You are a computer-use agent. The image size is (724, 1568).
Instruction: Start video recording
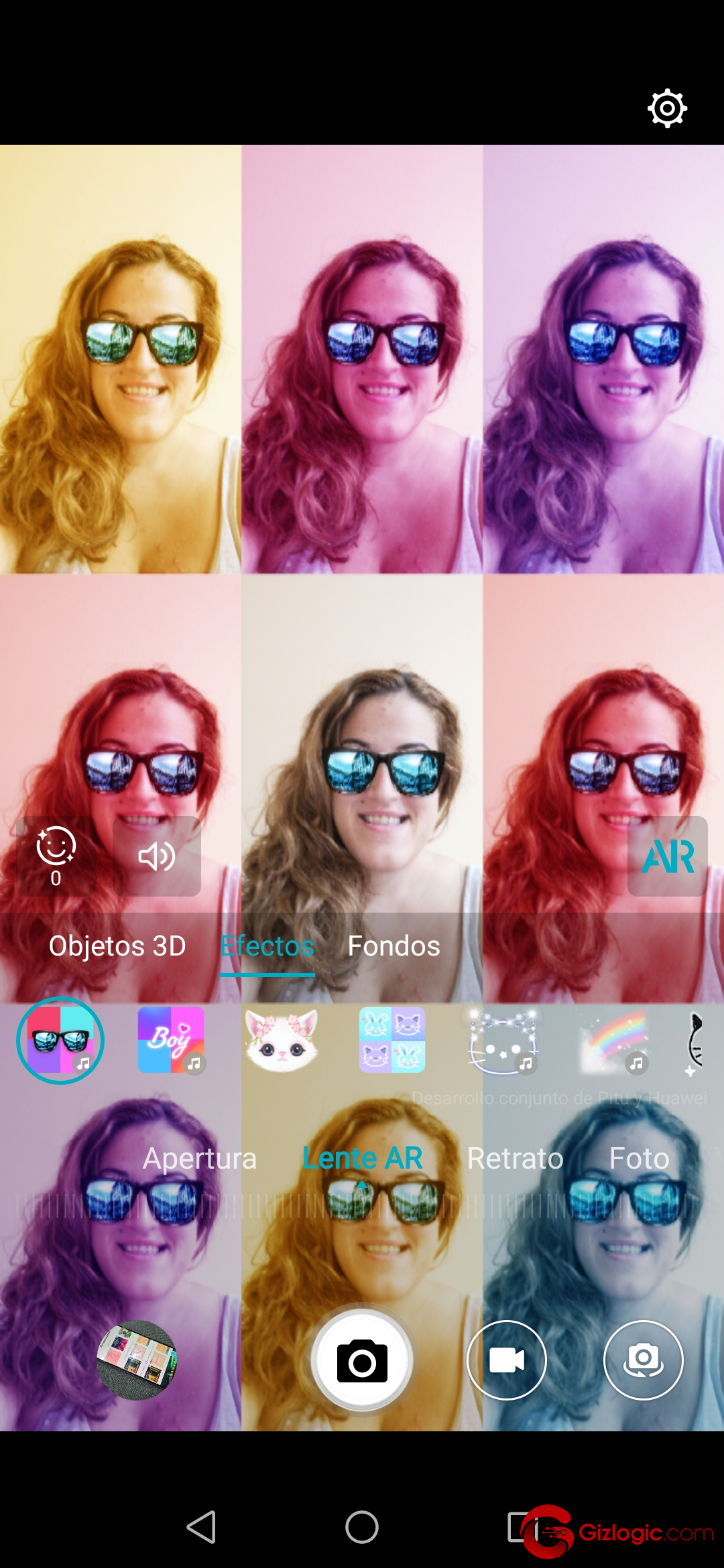click(506, 1360)
